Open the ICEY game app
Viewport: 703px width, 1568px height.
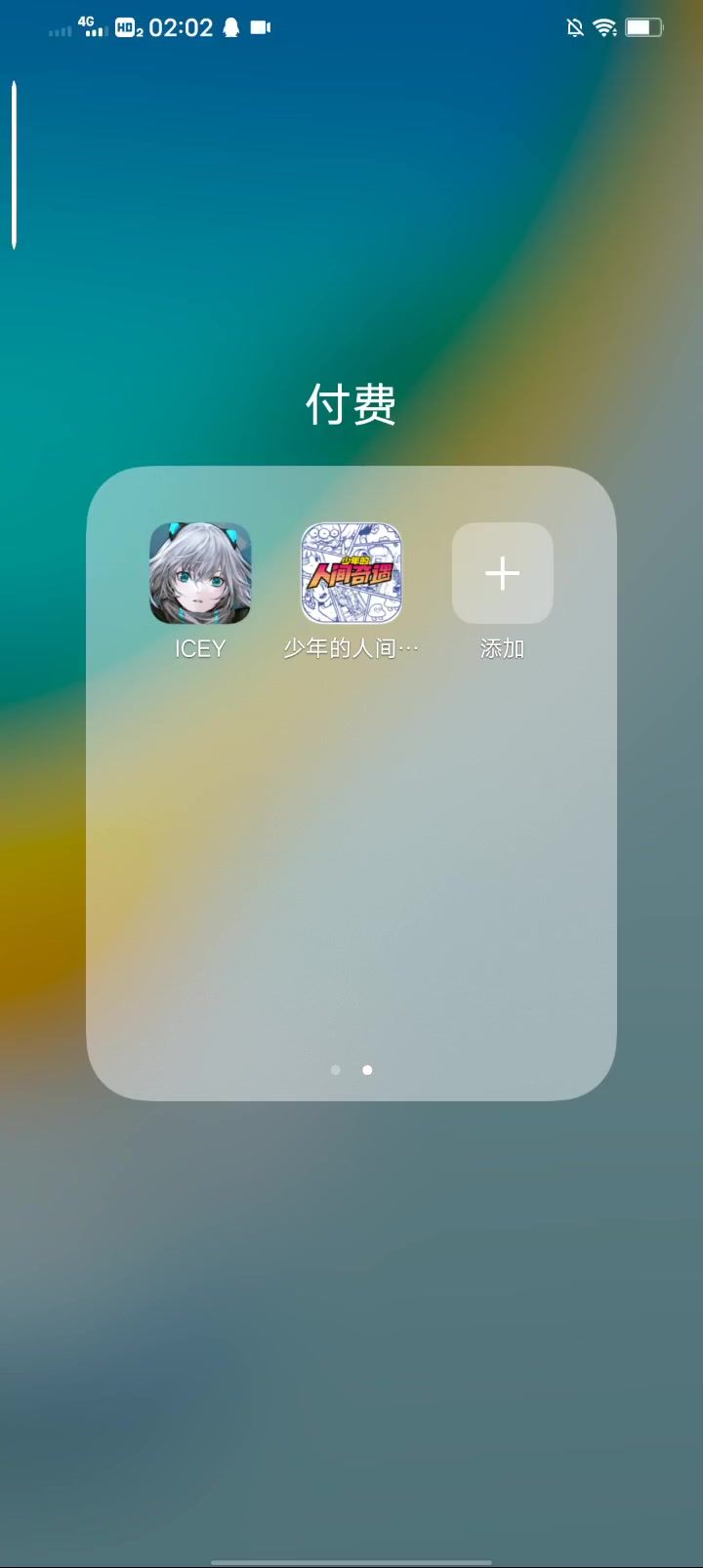(x=200, y=574)
